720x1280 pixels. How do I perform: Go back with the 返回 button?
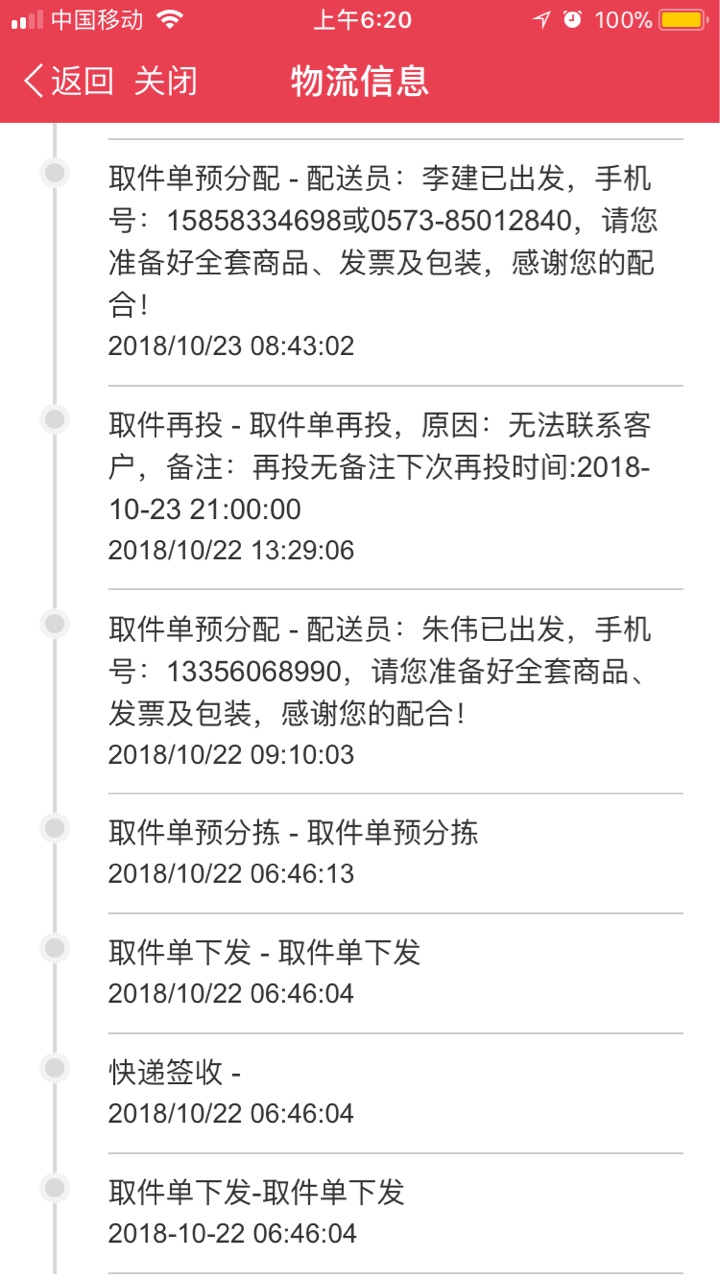click(x=69, y=81)
